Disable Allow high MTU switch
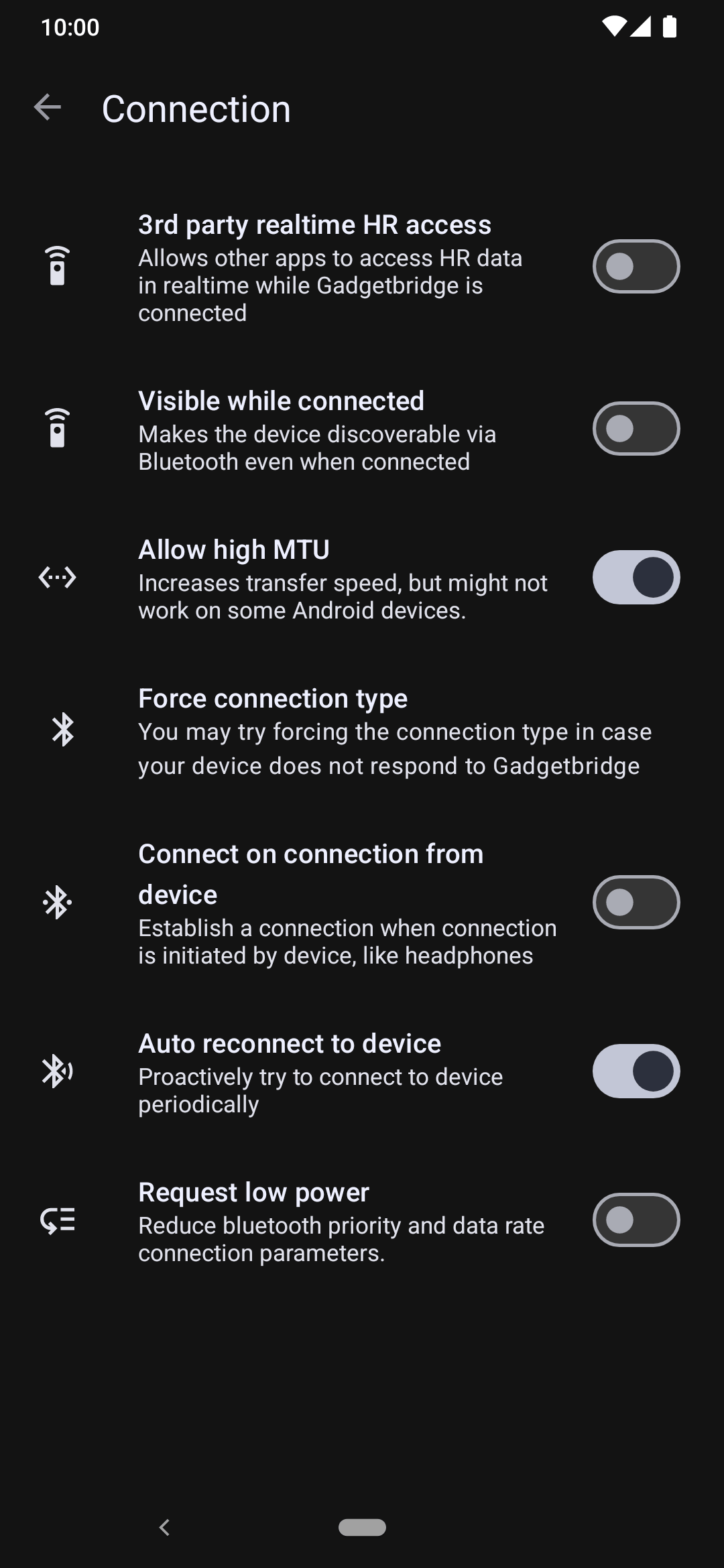724x1568 pixels. pyautogui.click(x=636, y=578)
